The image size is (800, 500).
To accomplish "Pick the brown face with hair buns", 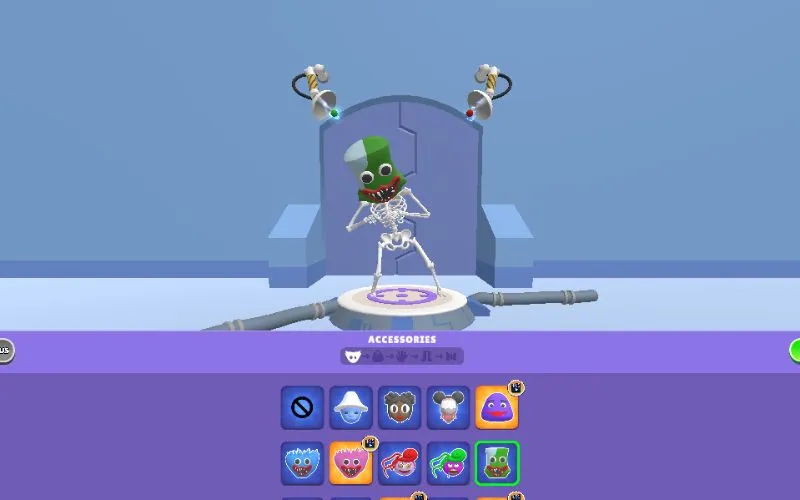I will point(400,407).
